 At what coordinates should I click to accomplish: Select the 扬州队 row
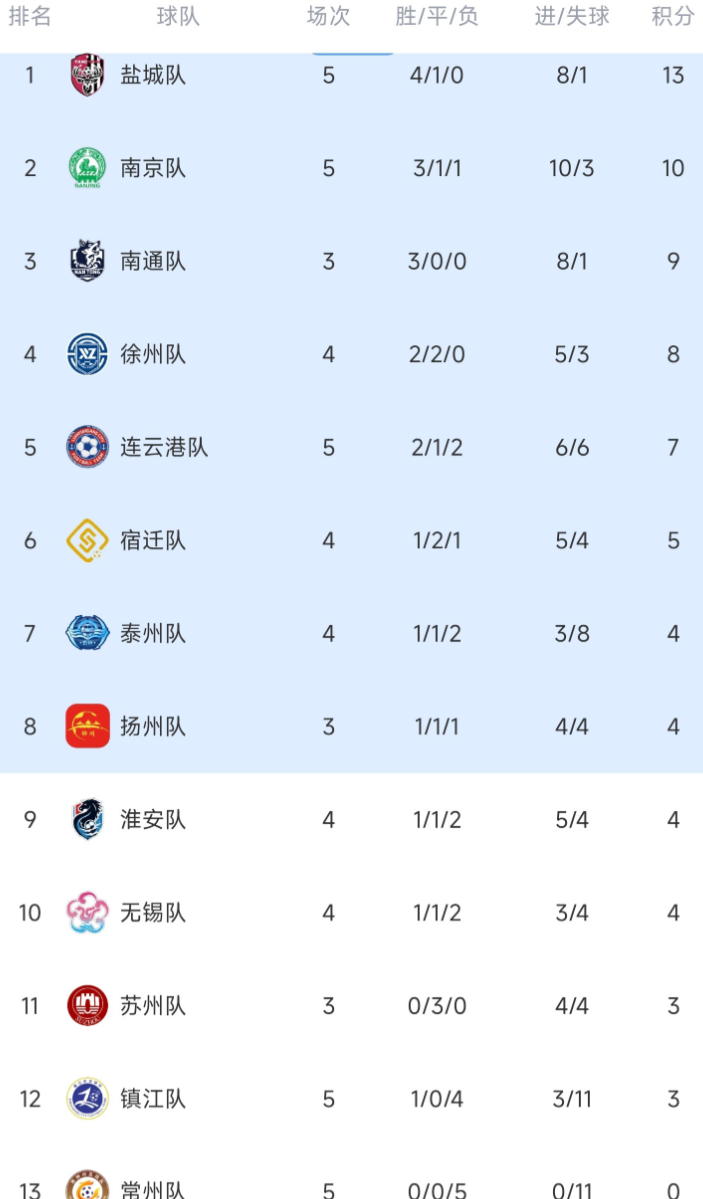tap(351, 726)
